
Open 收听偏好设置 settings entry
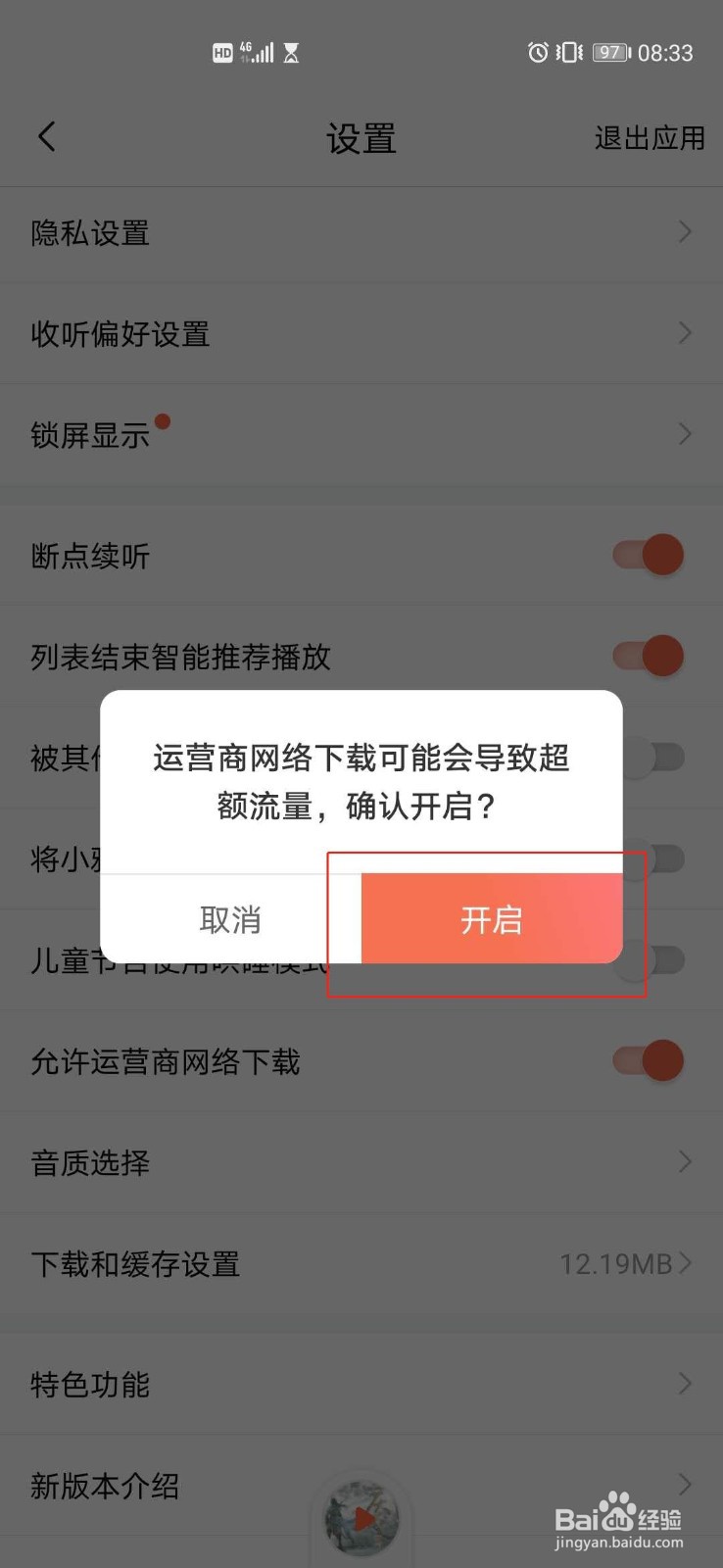point(361,333)
